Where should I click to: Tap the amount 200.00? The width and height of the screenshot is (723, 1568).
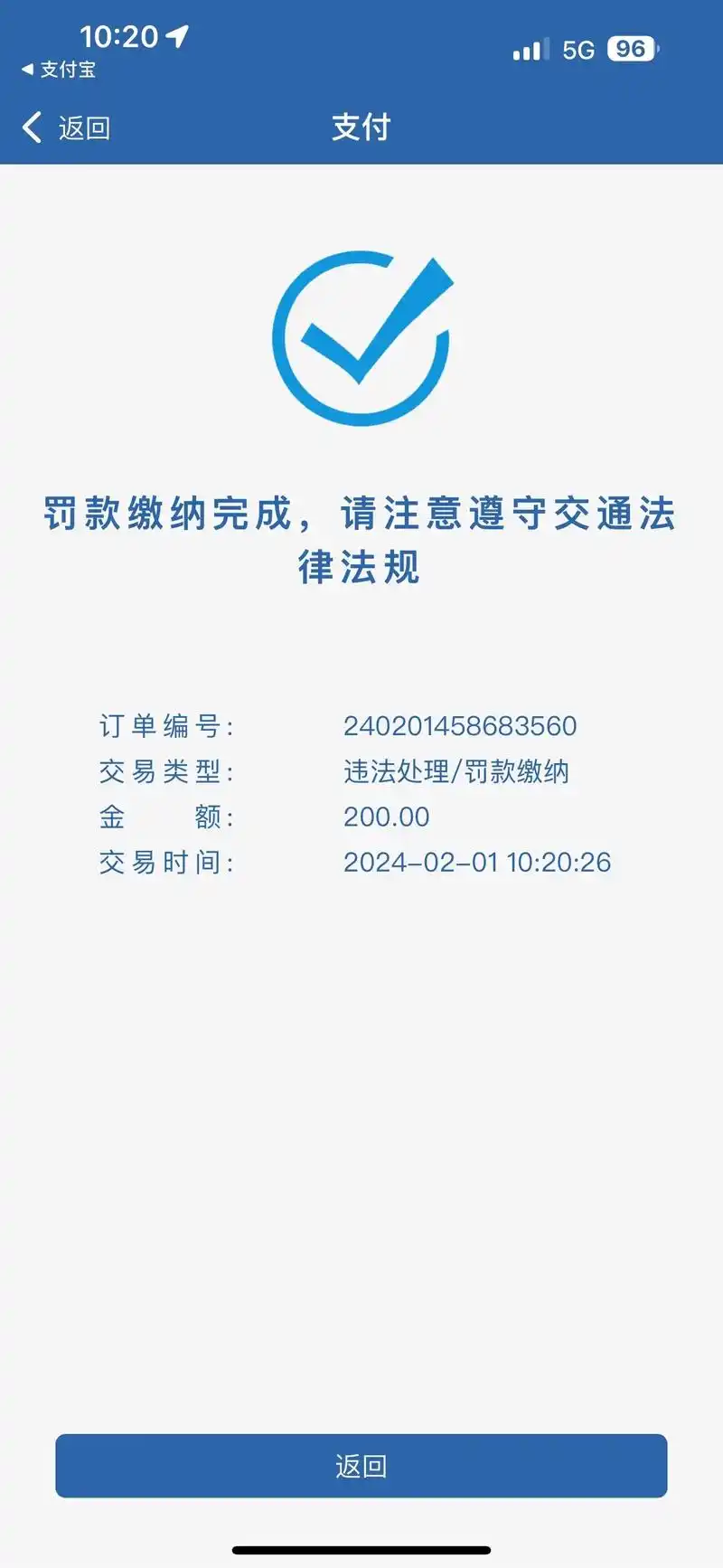[387, 817]
